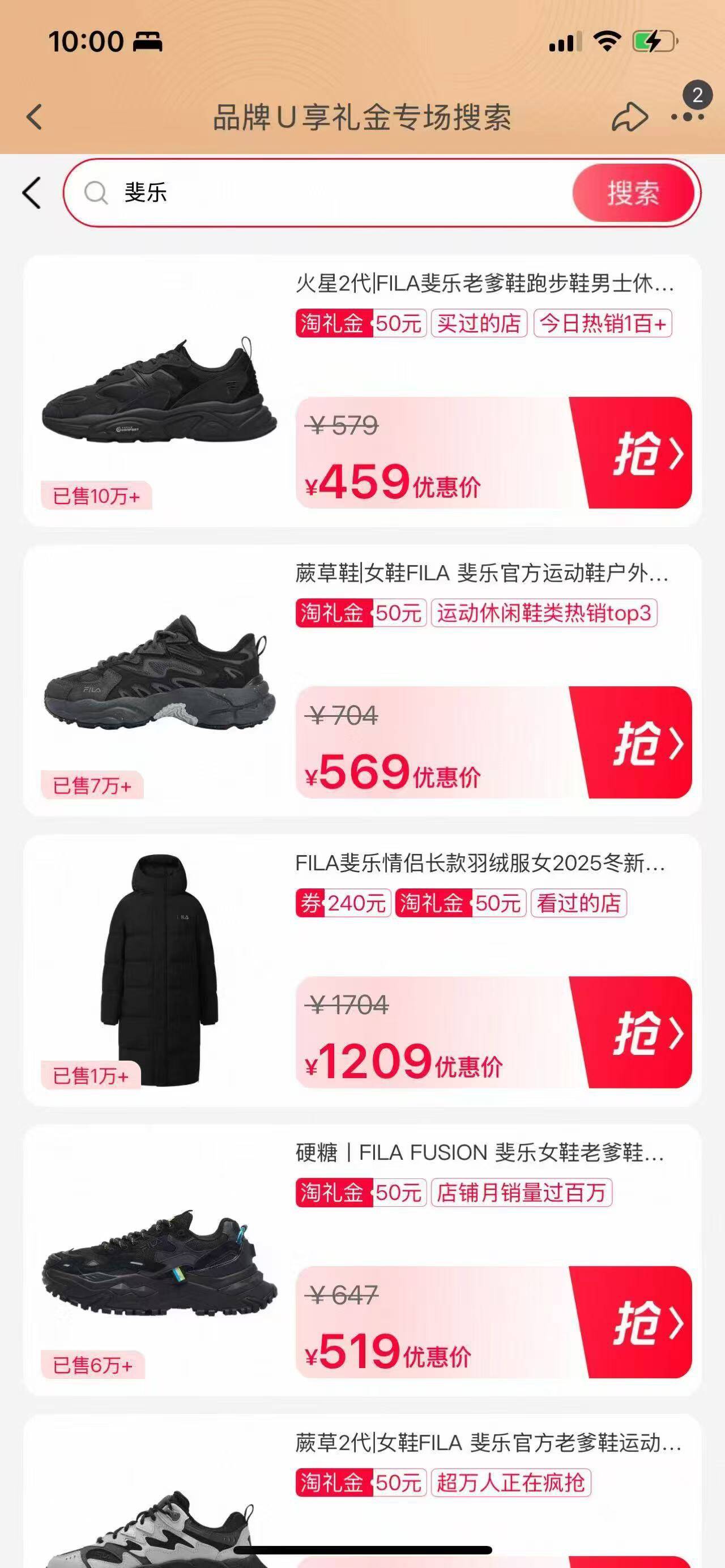Go back using the header arrow

coord(35,117)
